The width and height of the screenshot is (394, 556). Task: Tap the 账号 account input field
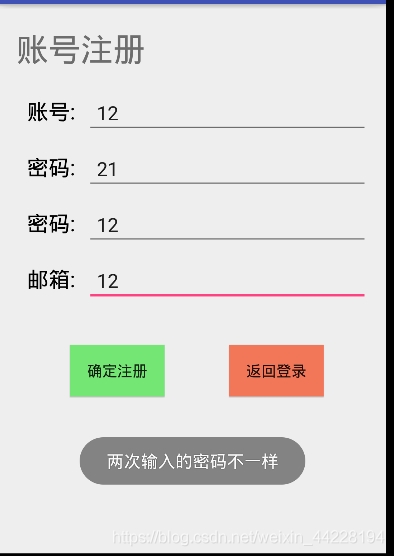[227, 113]
